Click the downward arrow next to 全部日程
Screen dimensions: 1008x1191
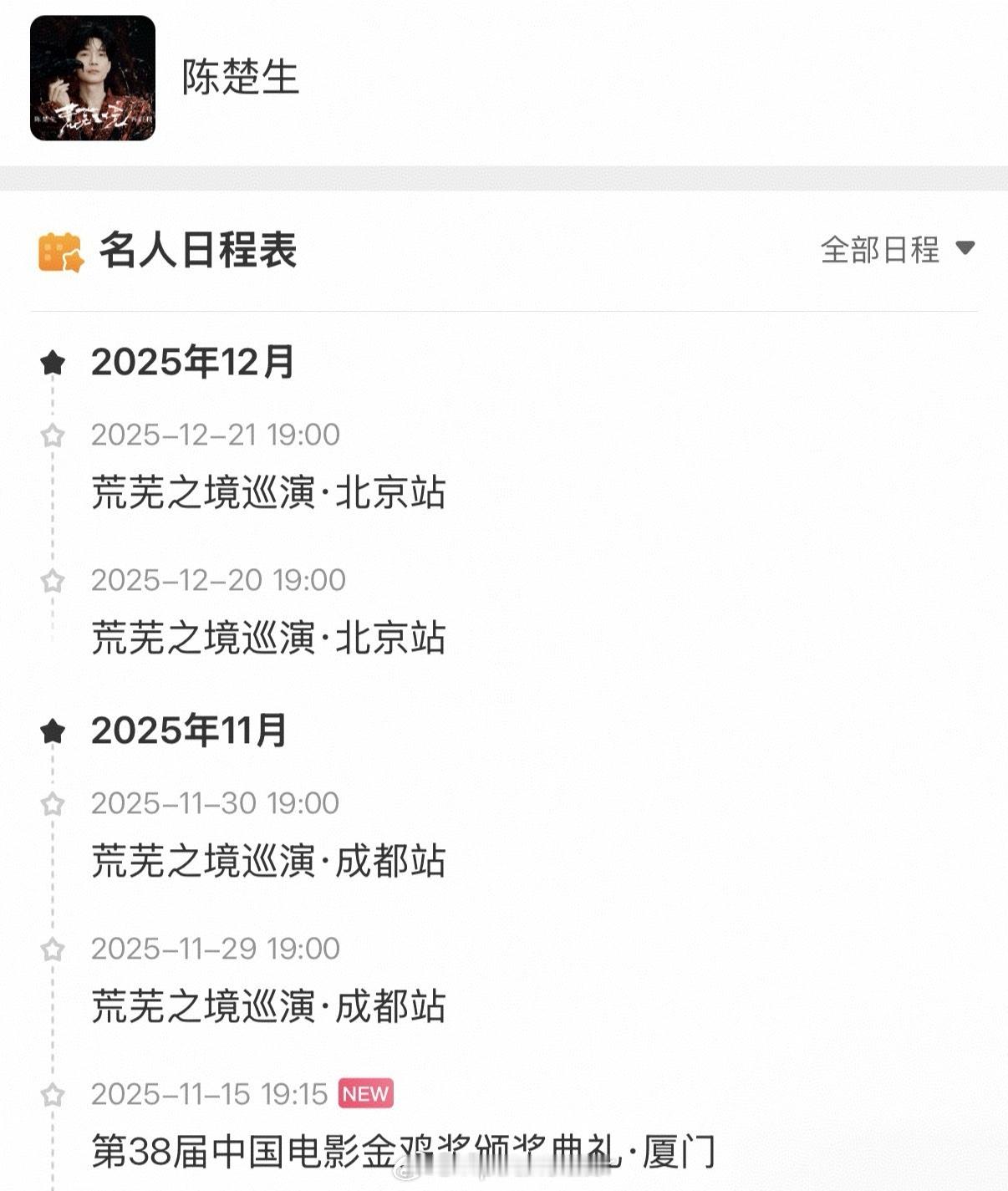pos(967,248)
